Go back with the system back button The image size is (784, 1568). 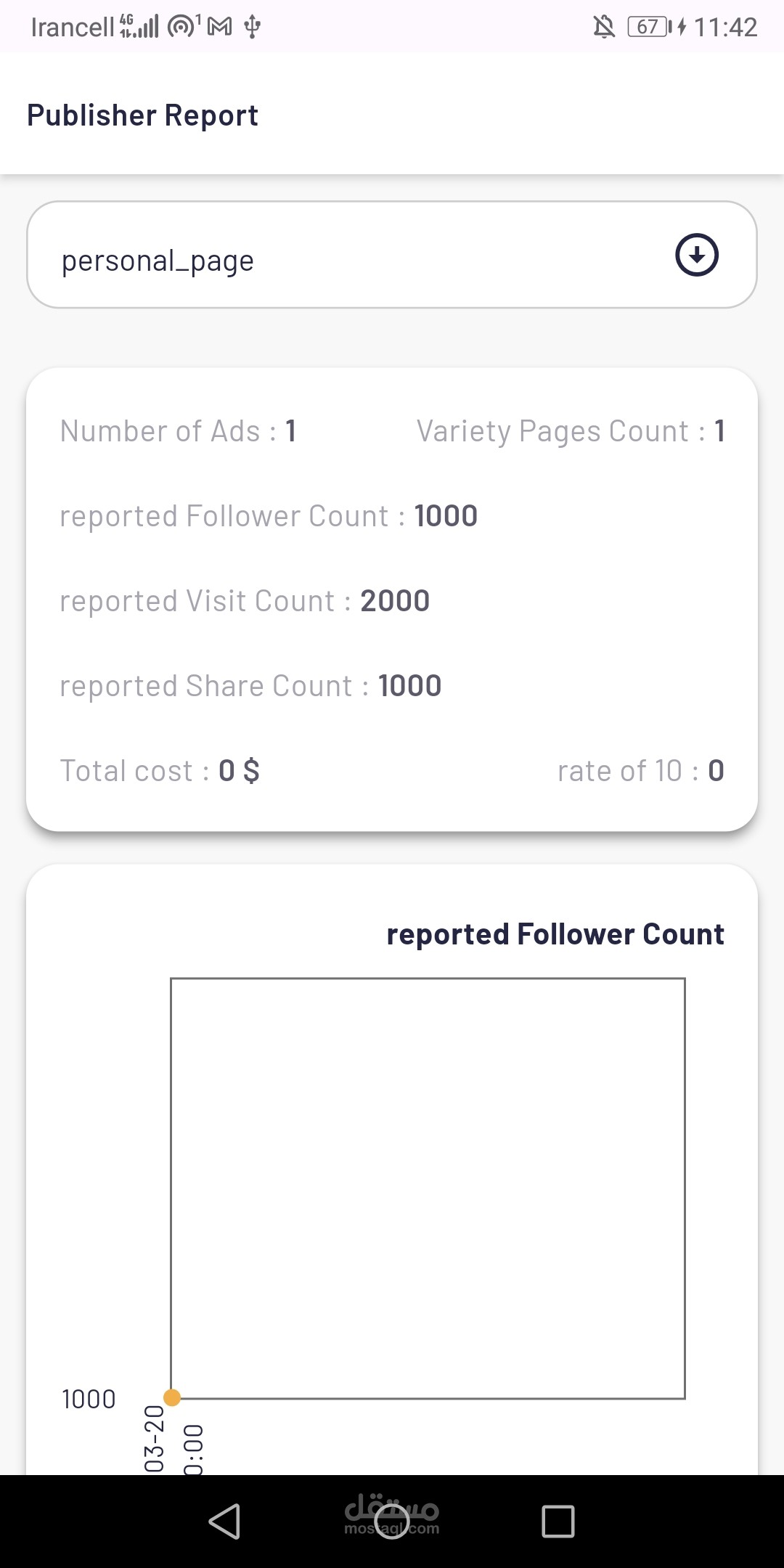click(x=224, y=1521)
